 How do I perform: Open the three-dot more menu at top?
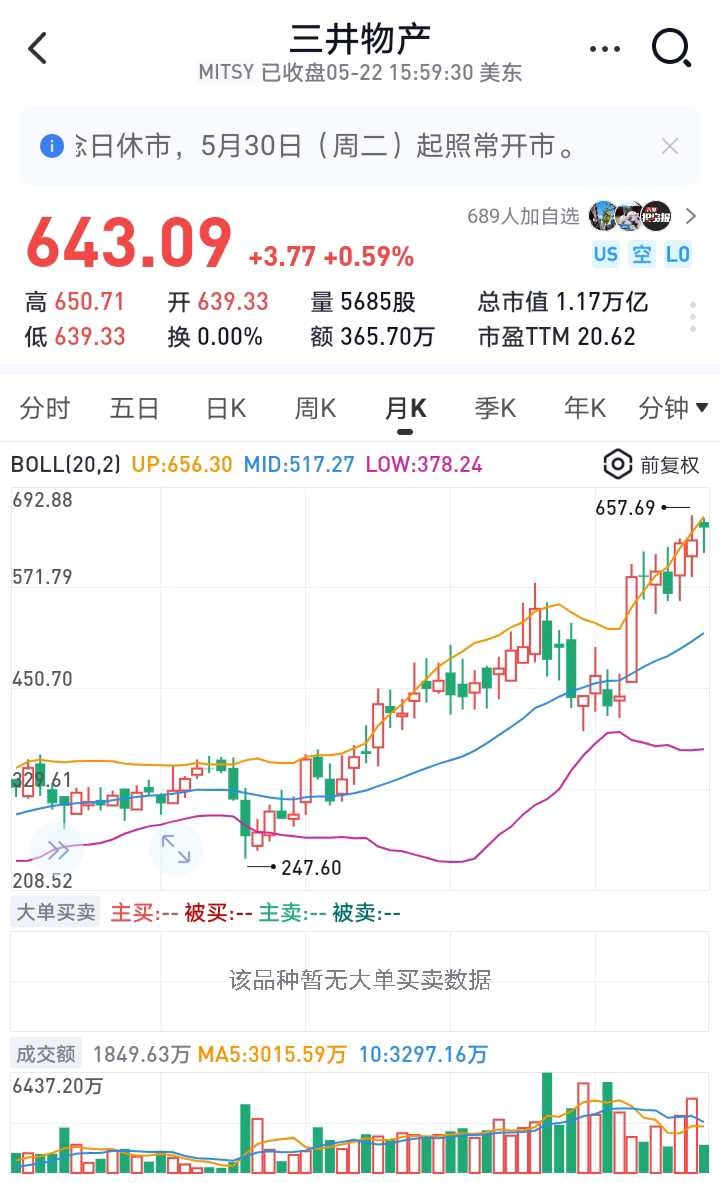pos(605,47)
